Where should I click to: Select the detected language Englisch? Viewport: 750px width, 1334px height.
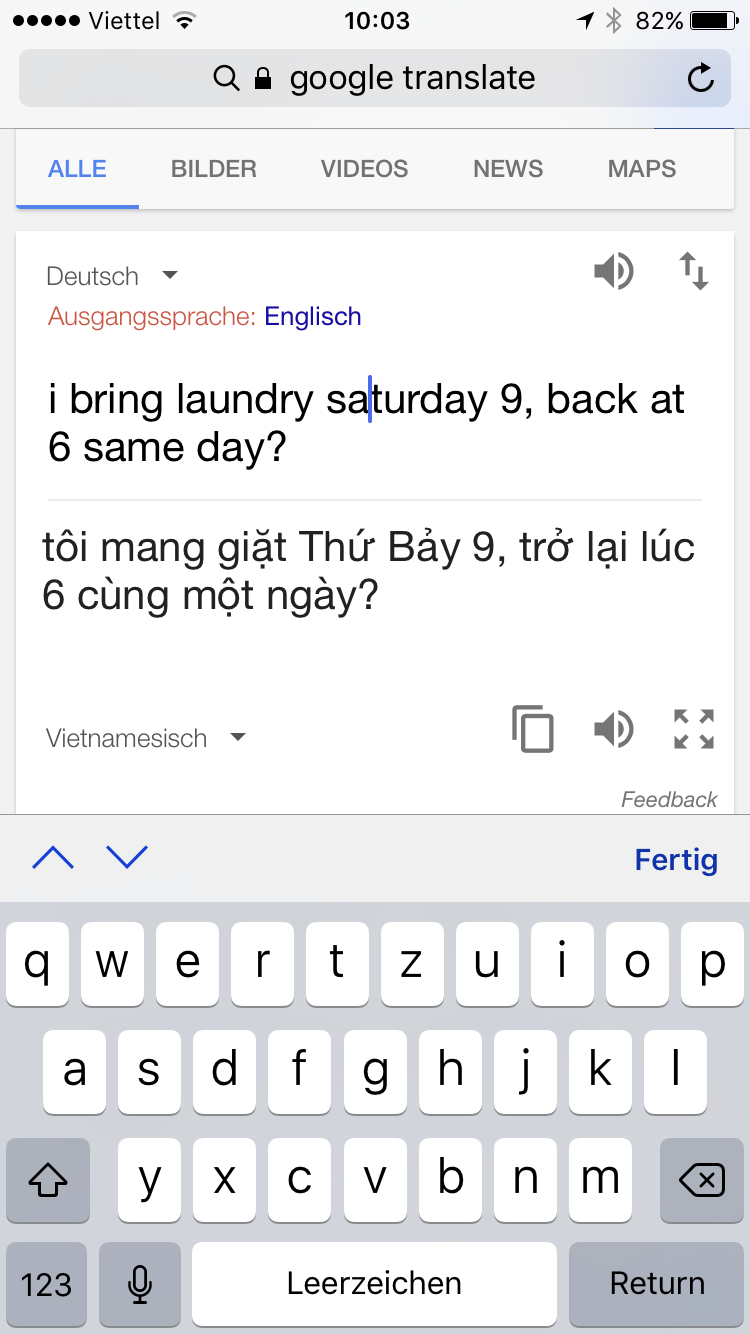pos(312,317)
